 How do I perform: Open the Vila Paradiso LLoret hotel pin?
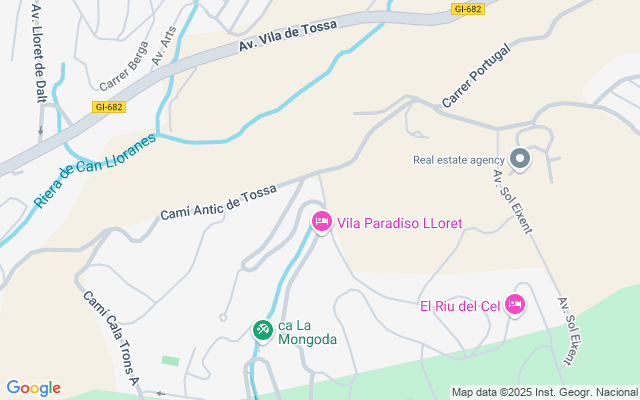(x=322, y=222)
